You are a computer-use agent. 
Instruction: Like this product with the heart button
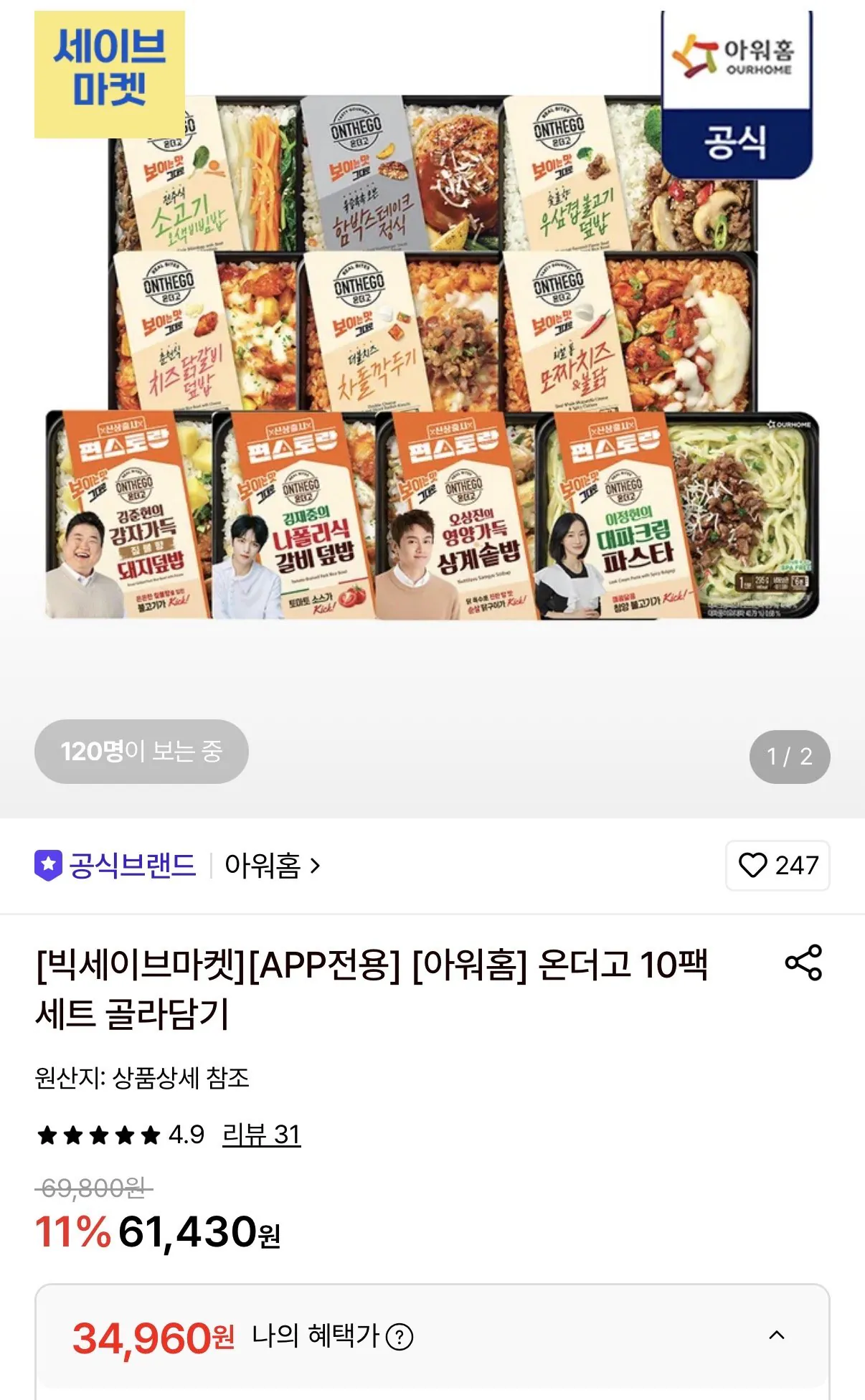[x=777, y=866]
